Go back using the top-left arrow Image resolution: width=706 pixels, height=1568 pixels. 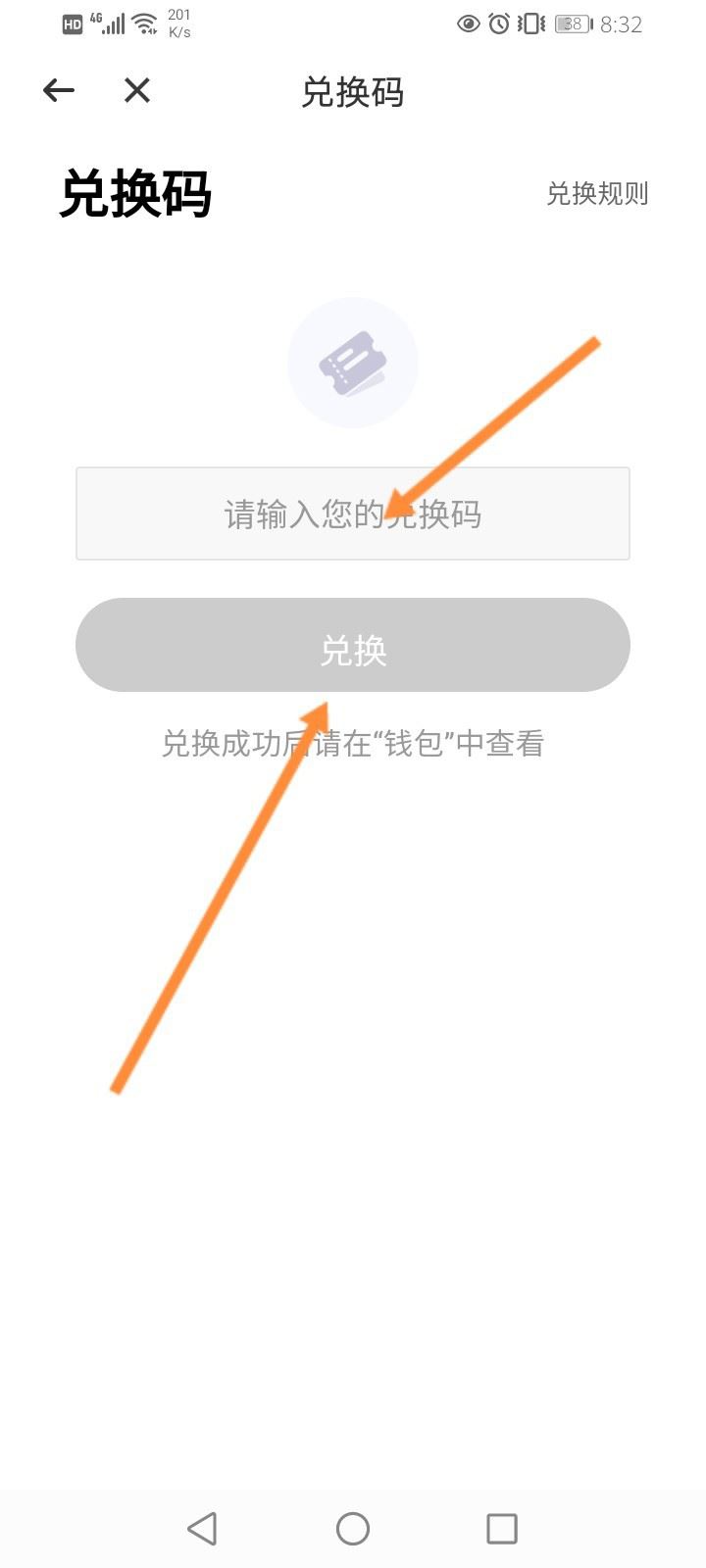(x=59, y=91)
